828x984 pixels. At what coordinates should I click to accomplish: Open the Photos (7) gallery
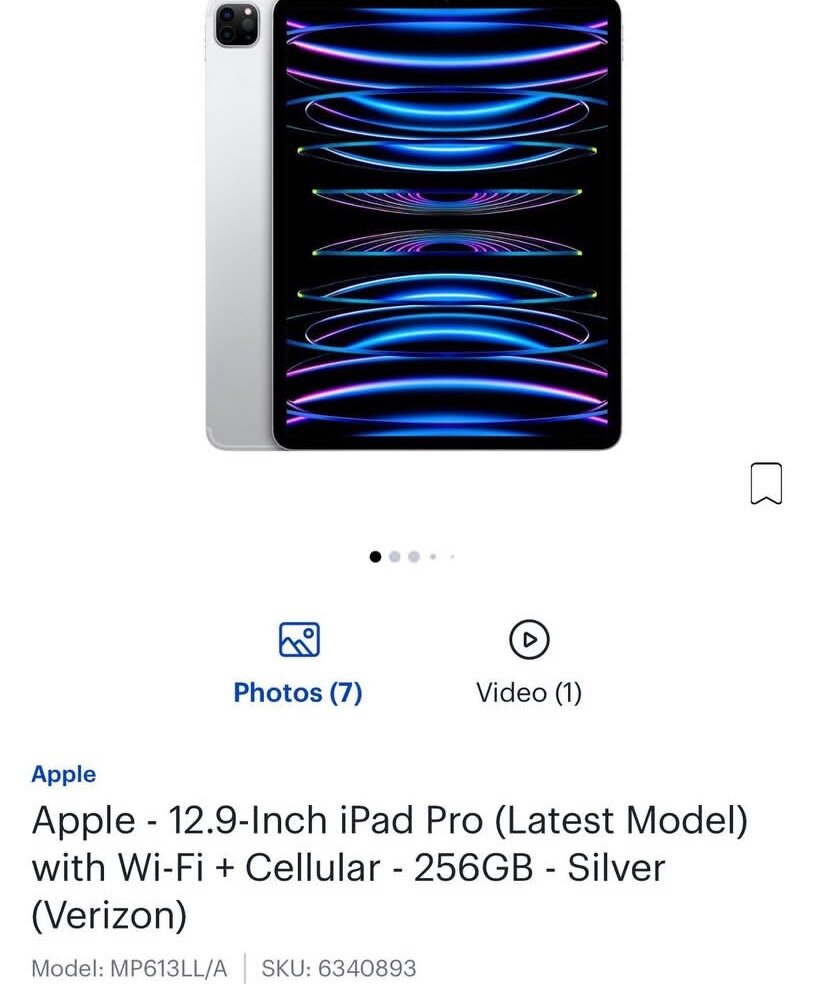tap(298, 664)
